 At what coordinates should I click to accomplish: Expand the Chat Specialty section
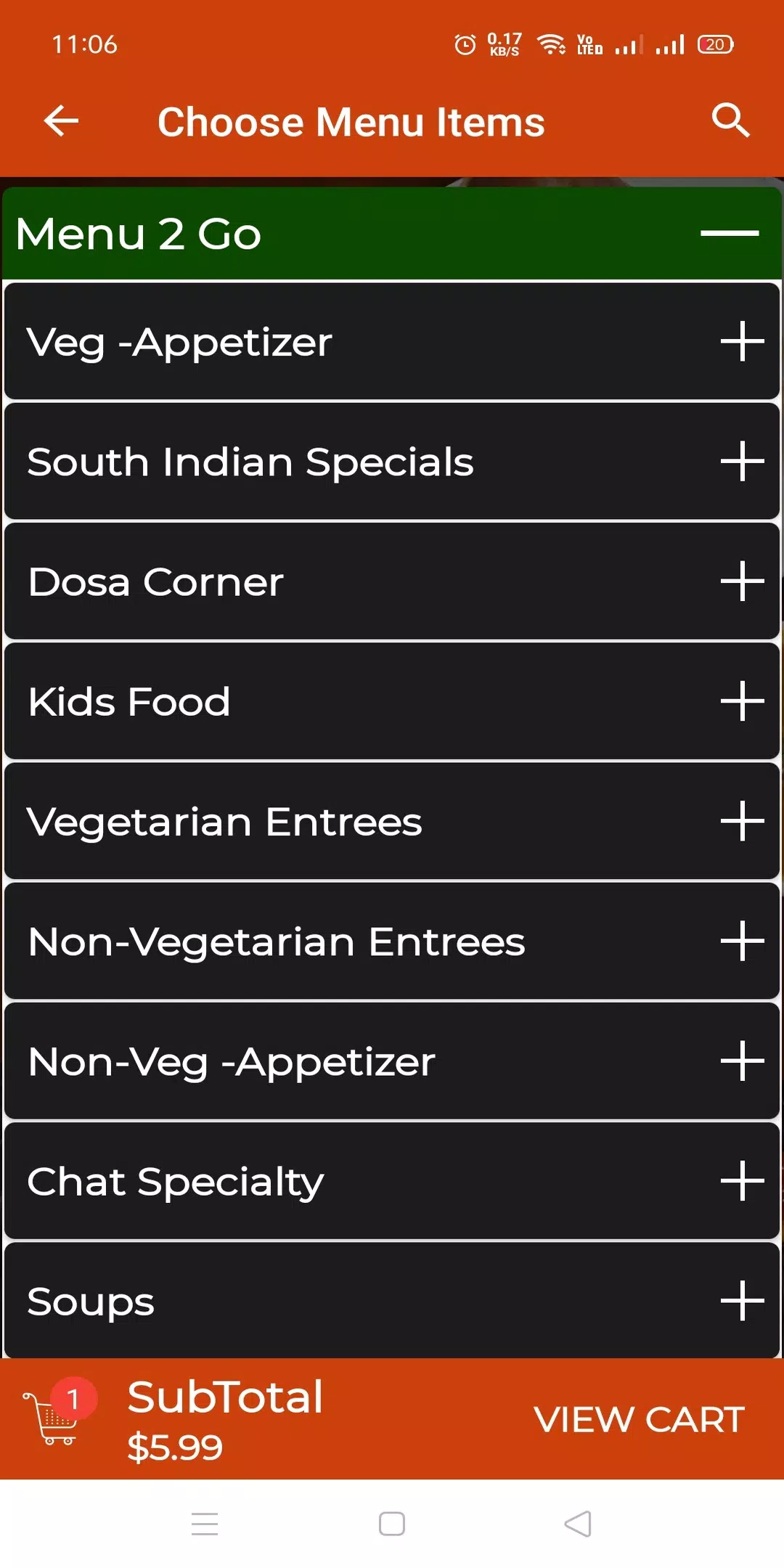click(x=392, y=1181)
